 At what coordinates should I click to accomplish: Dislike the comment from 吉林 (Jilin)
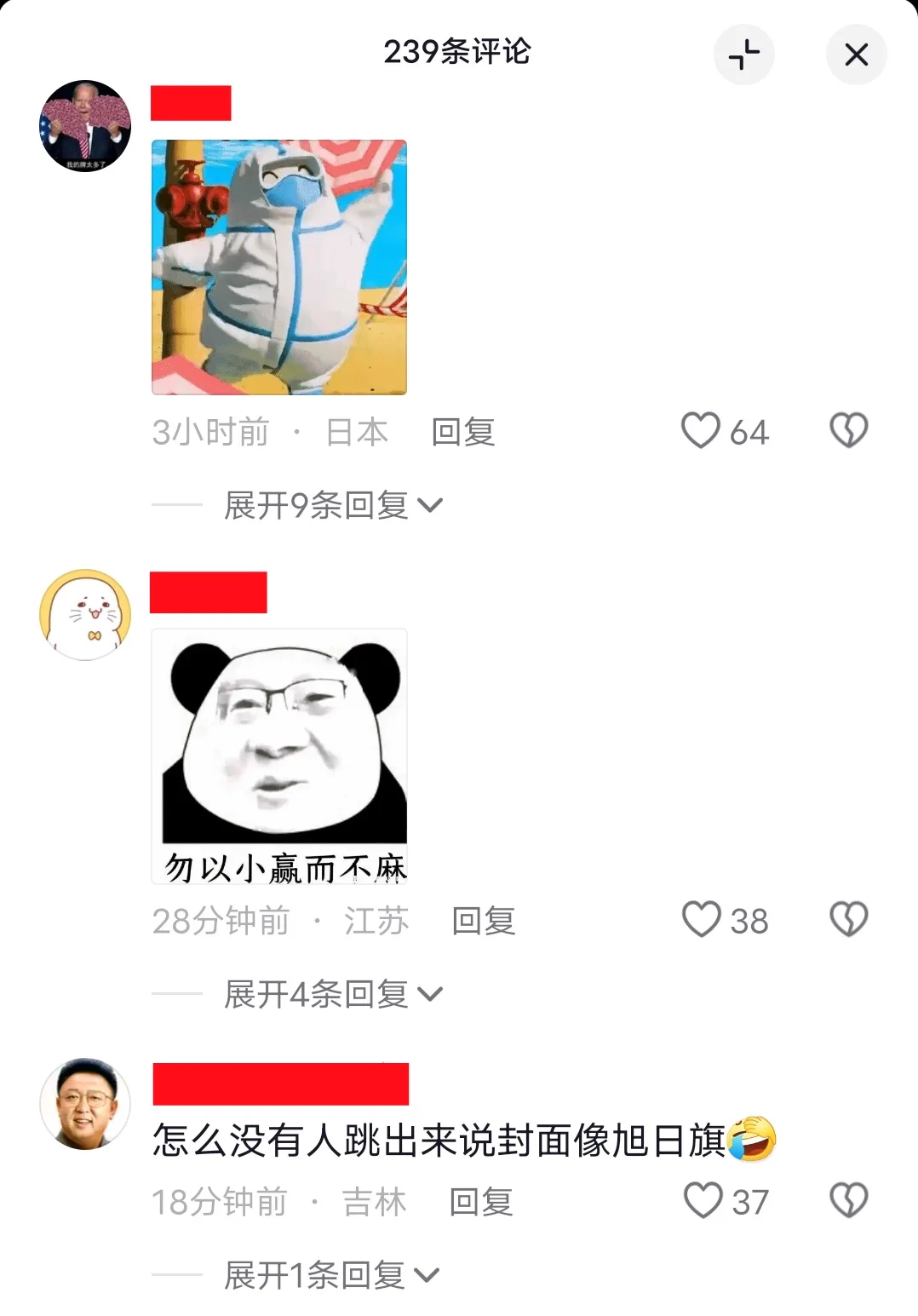848,1200
